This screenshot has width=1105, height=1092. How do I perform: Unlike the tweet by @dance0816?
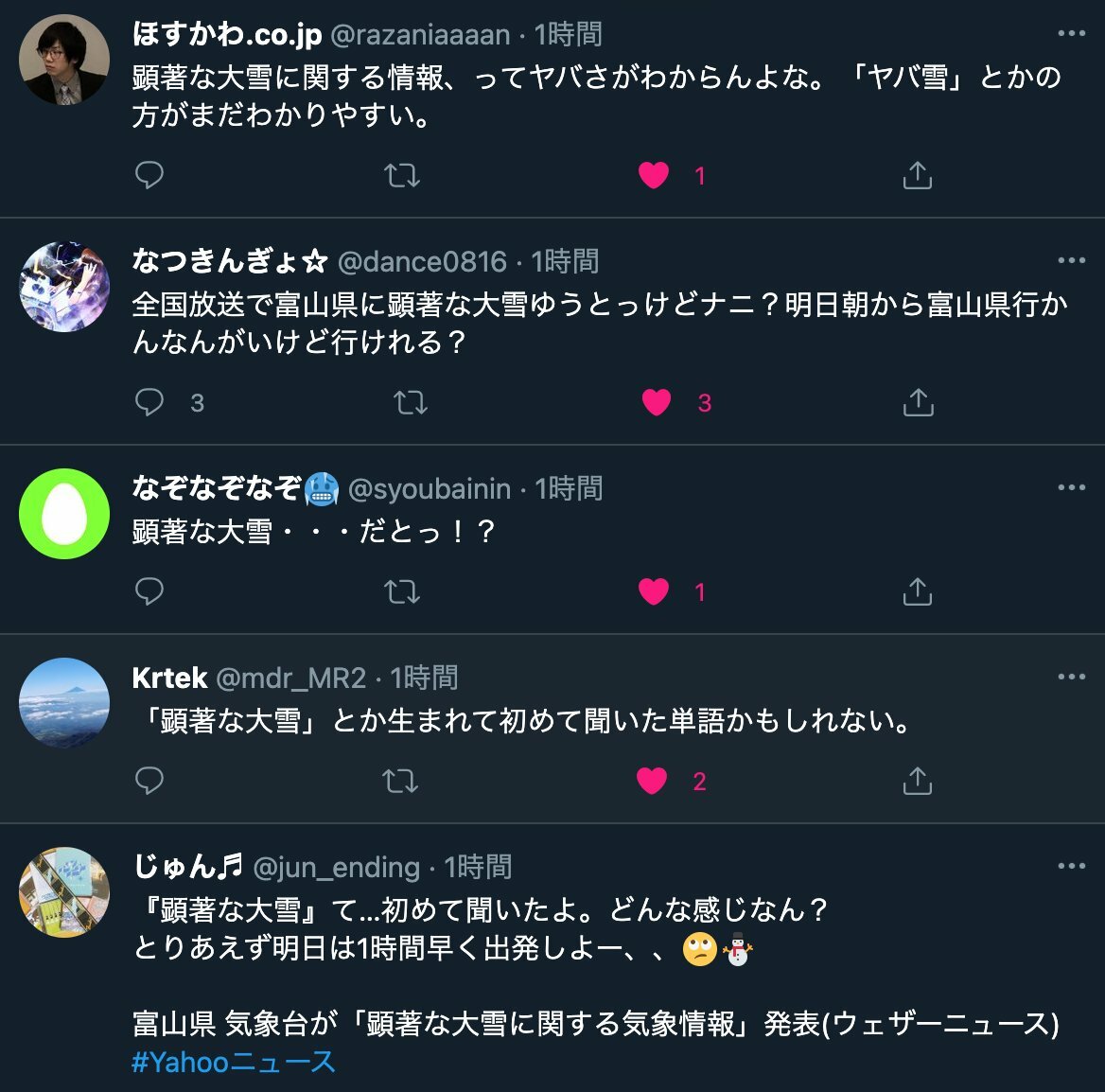coord(657,402)
